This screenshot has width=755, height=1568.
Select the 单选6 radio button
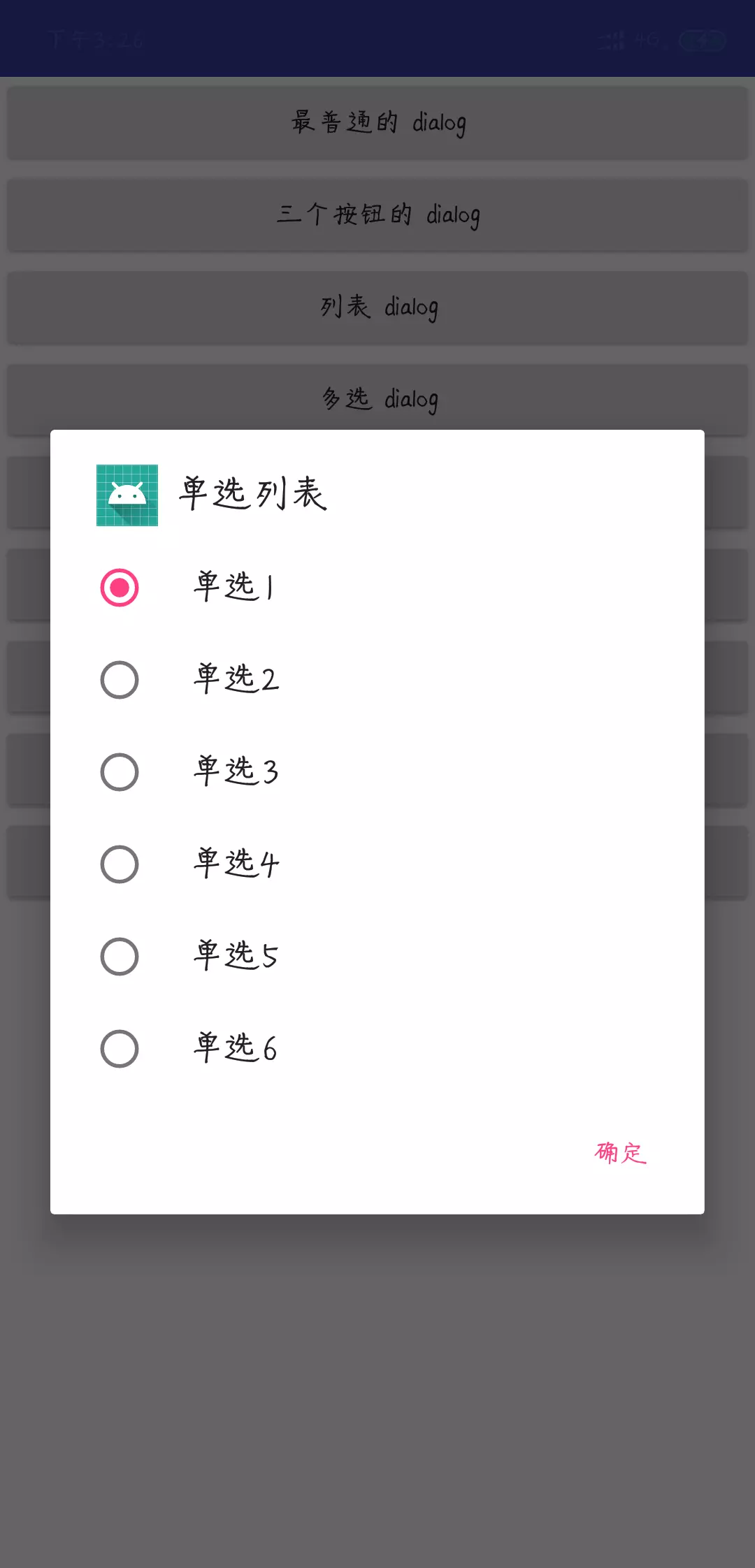click(x=119, y=1047)
